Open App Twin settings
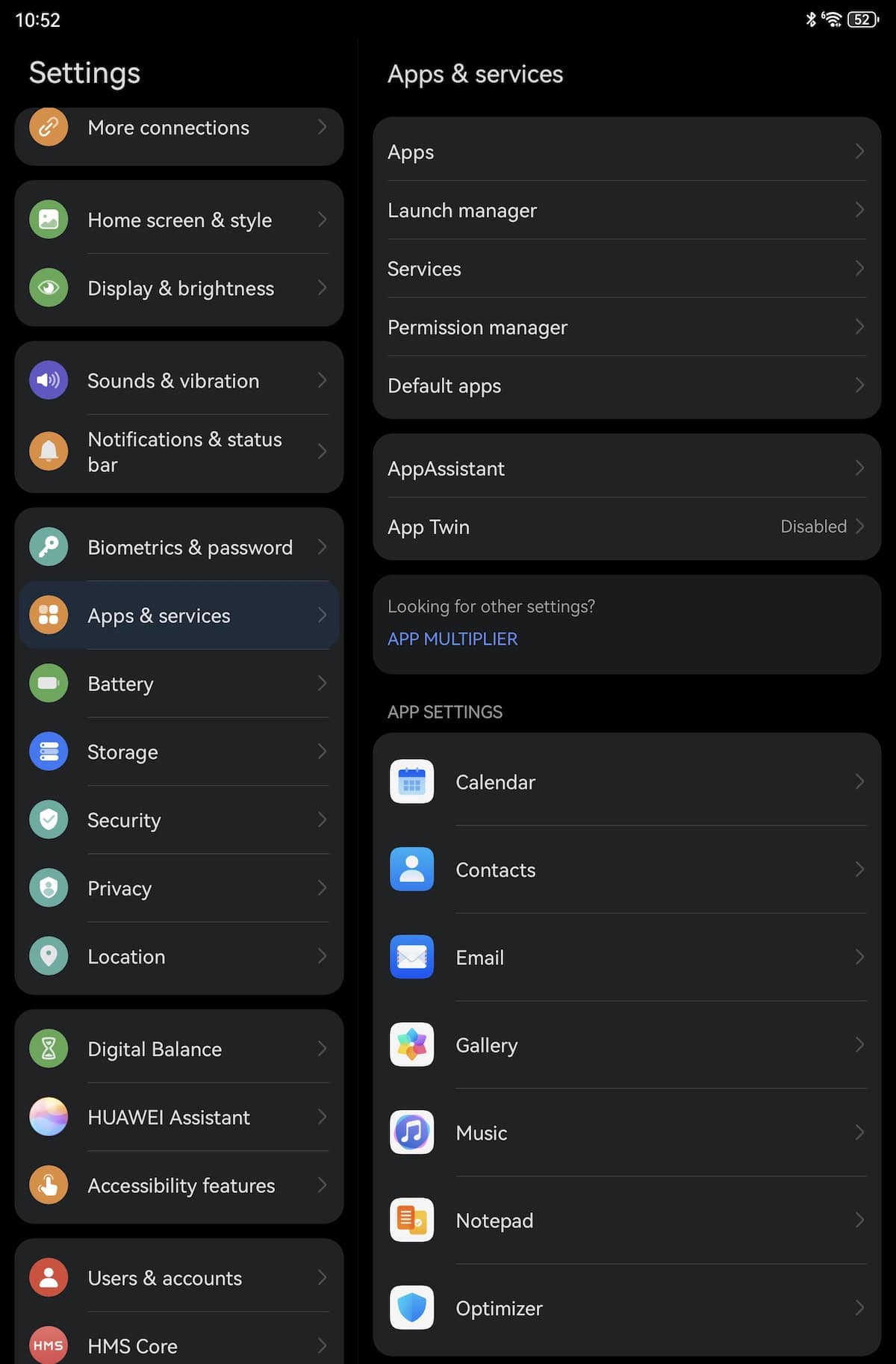This screenshot has width=896, height=1364. point(626,527)
